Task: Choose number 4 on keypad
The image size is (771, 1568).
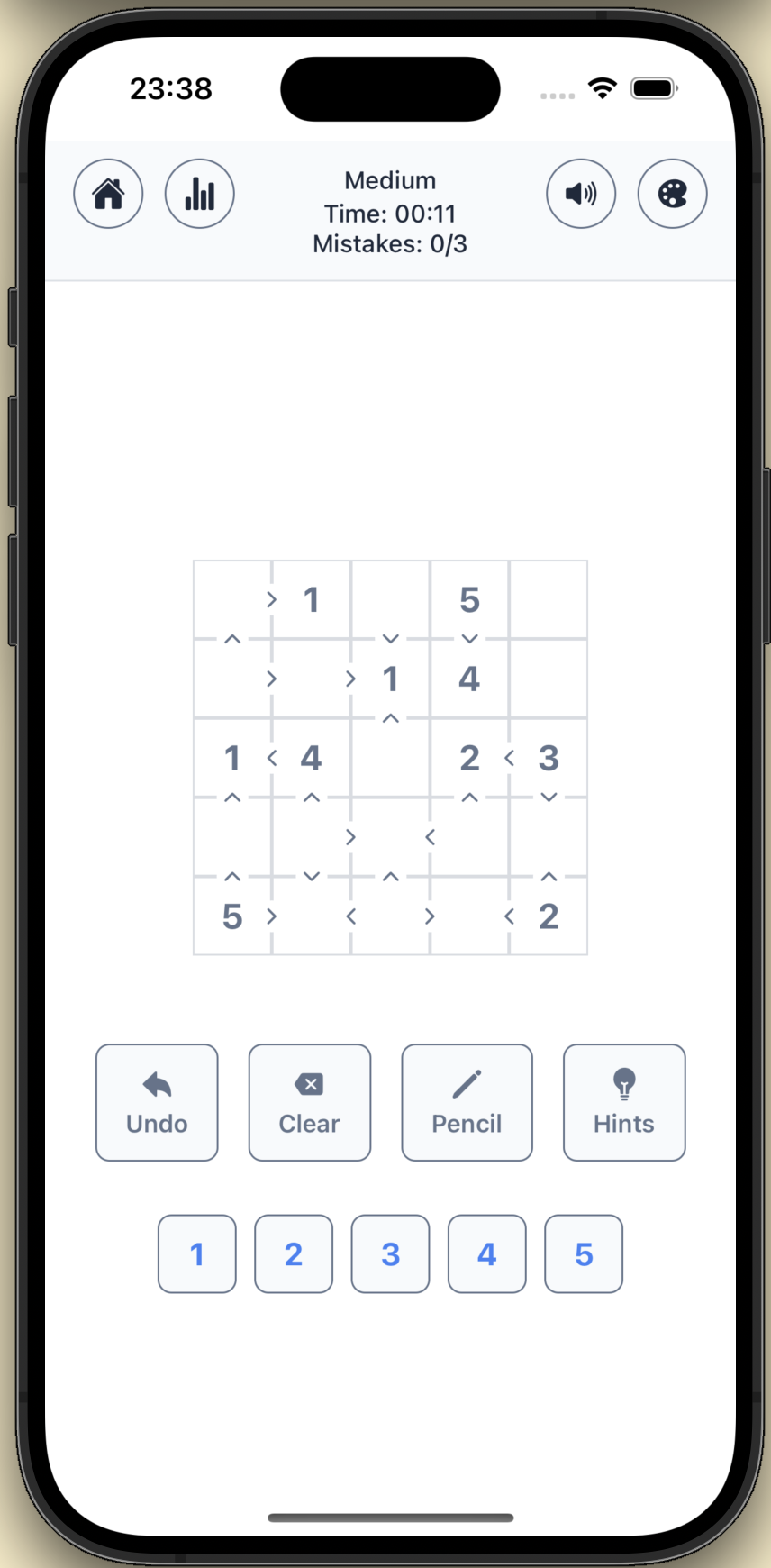Action: tap(487, 1253)
